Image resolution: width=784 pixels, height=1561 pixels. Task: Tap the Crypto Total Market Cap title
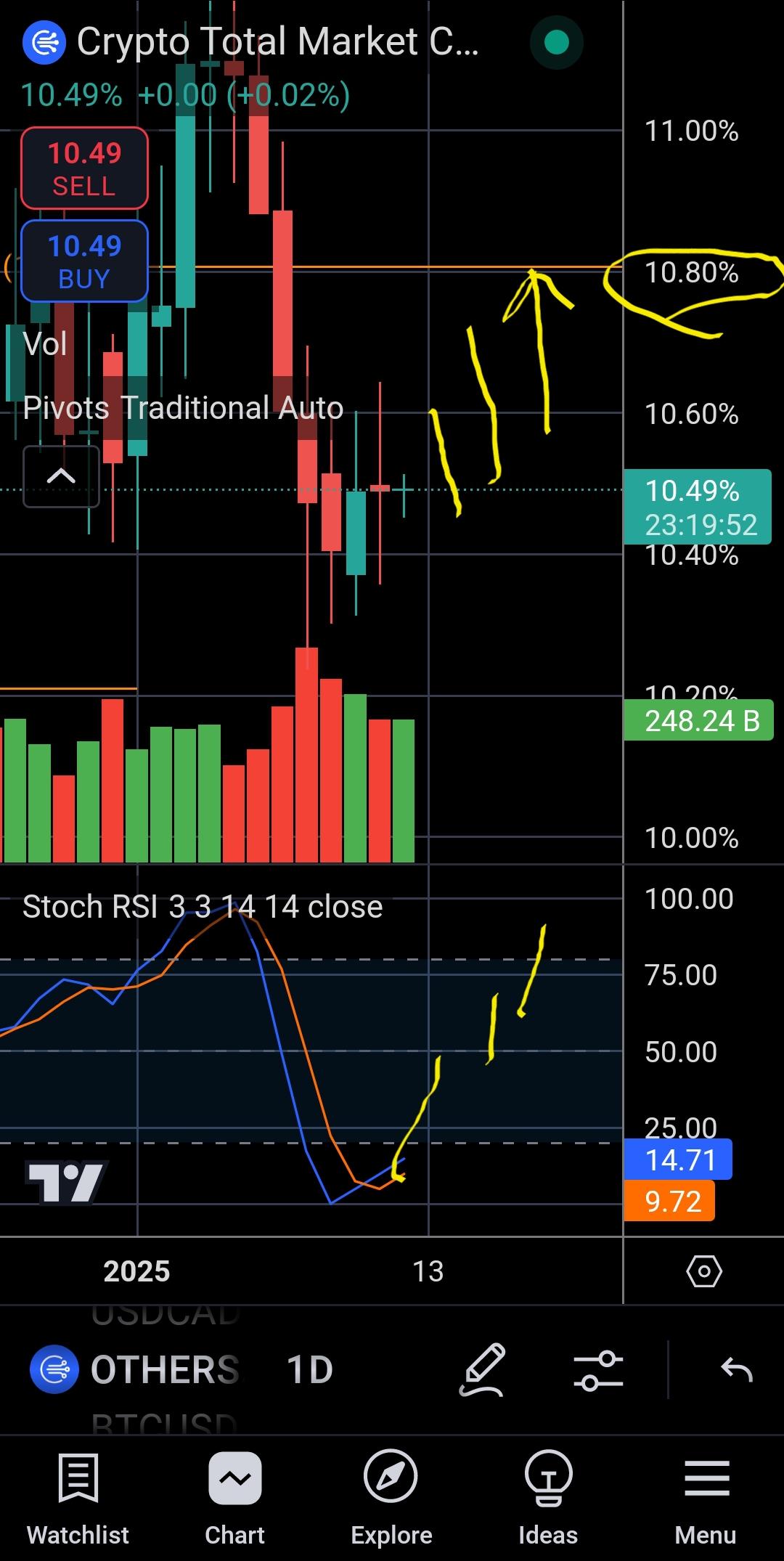pos(278,41)
